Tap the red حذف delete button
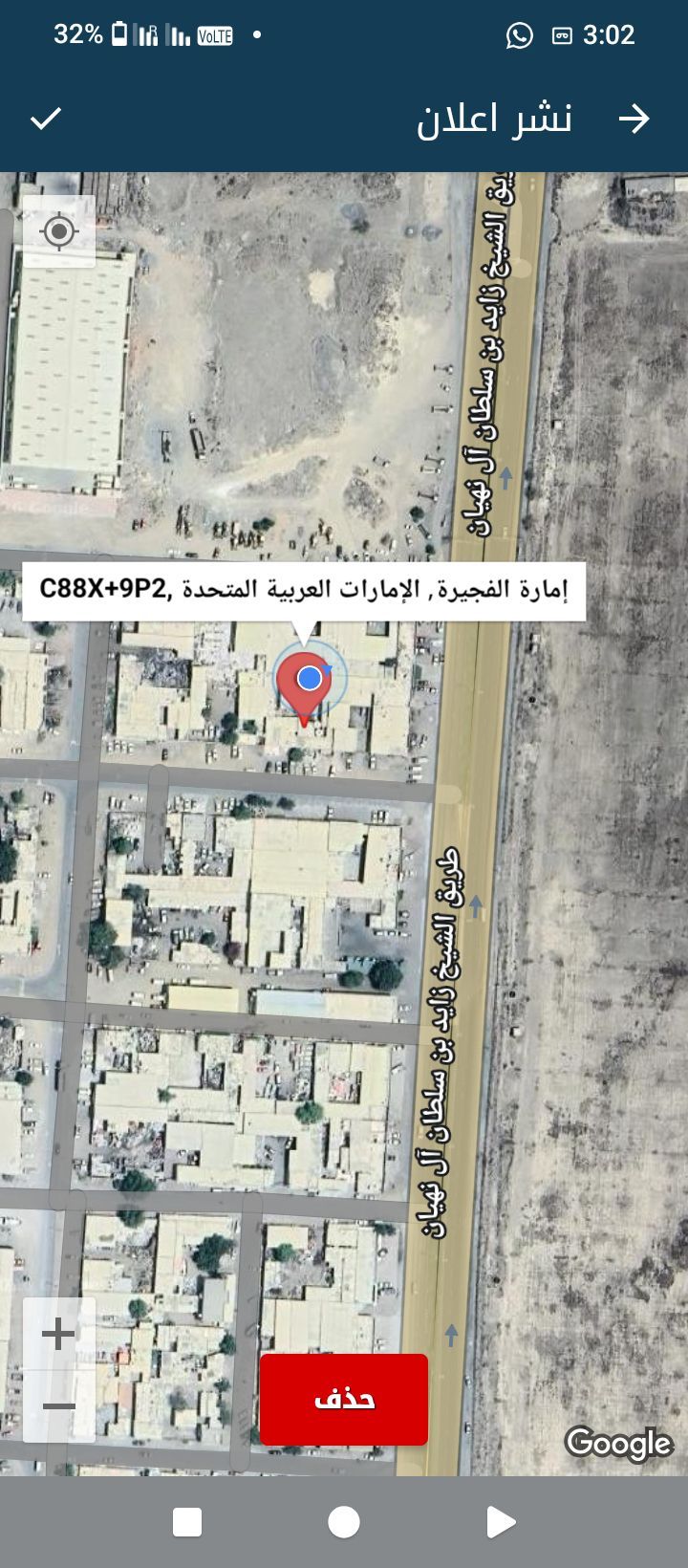 (x=344, y=1399)
